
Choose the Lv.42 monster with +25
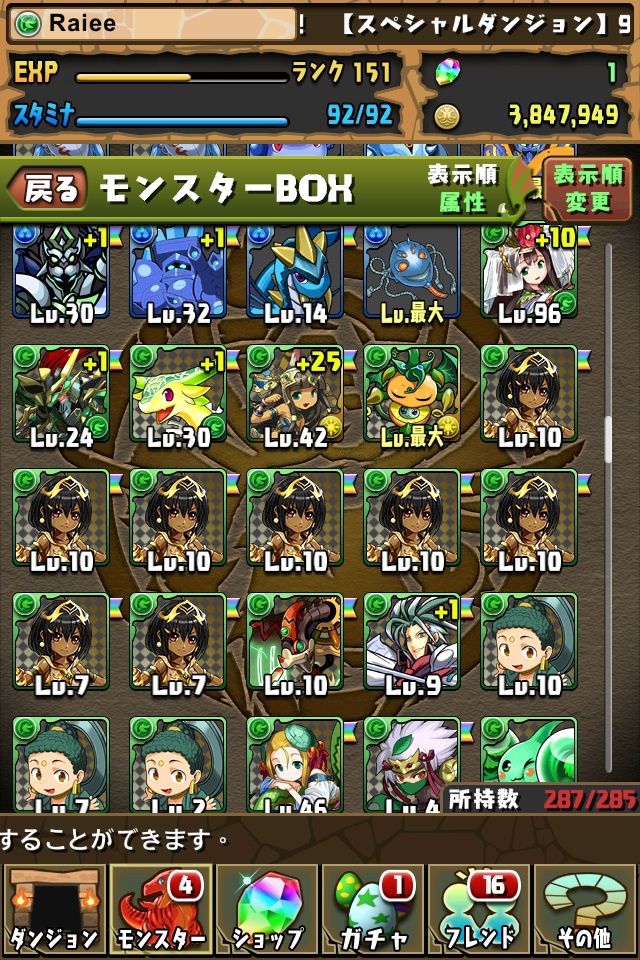[x=294, y=393]
